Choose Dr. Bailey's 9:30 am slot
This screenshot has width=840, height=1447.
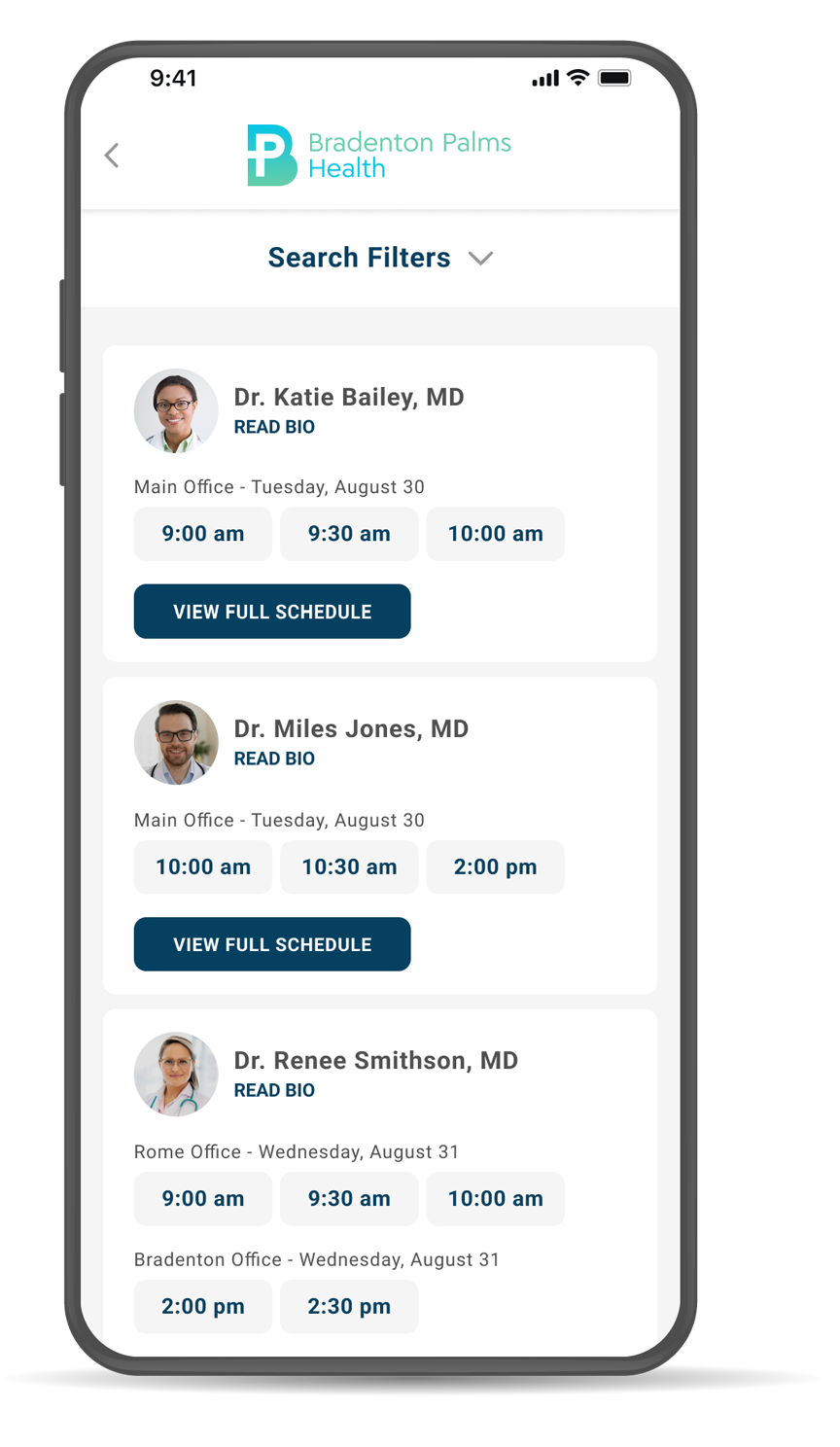point(349,534)
